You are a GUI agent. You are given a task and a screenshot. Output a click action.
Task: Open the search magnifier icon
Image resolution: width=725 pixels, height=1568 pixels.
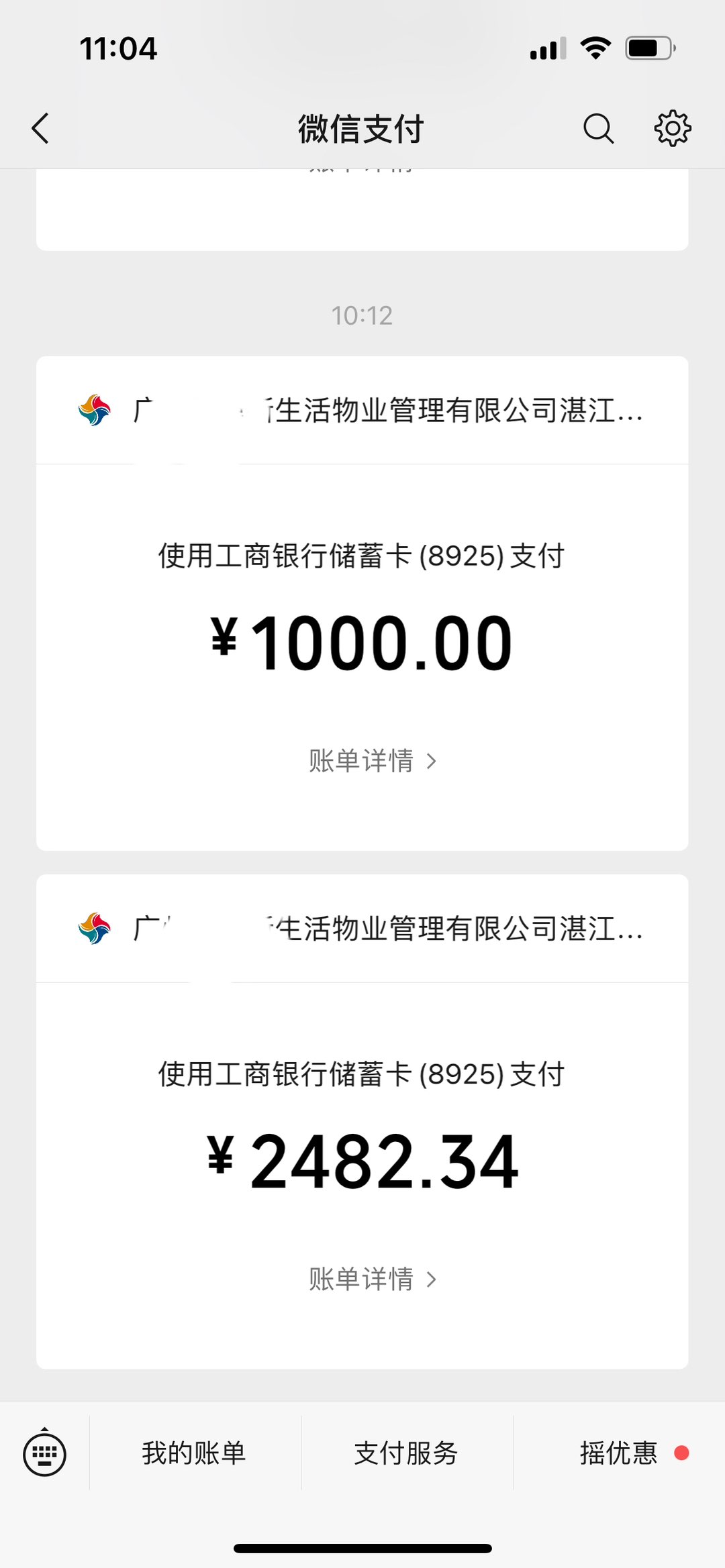[x=598, y=128]
